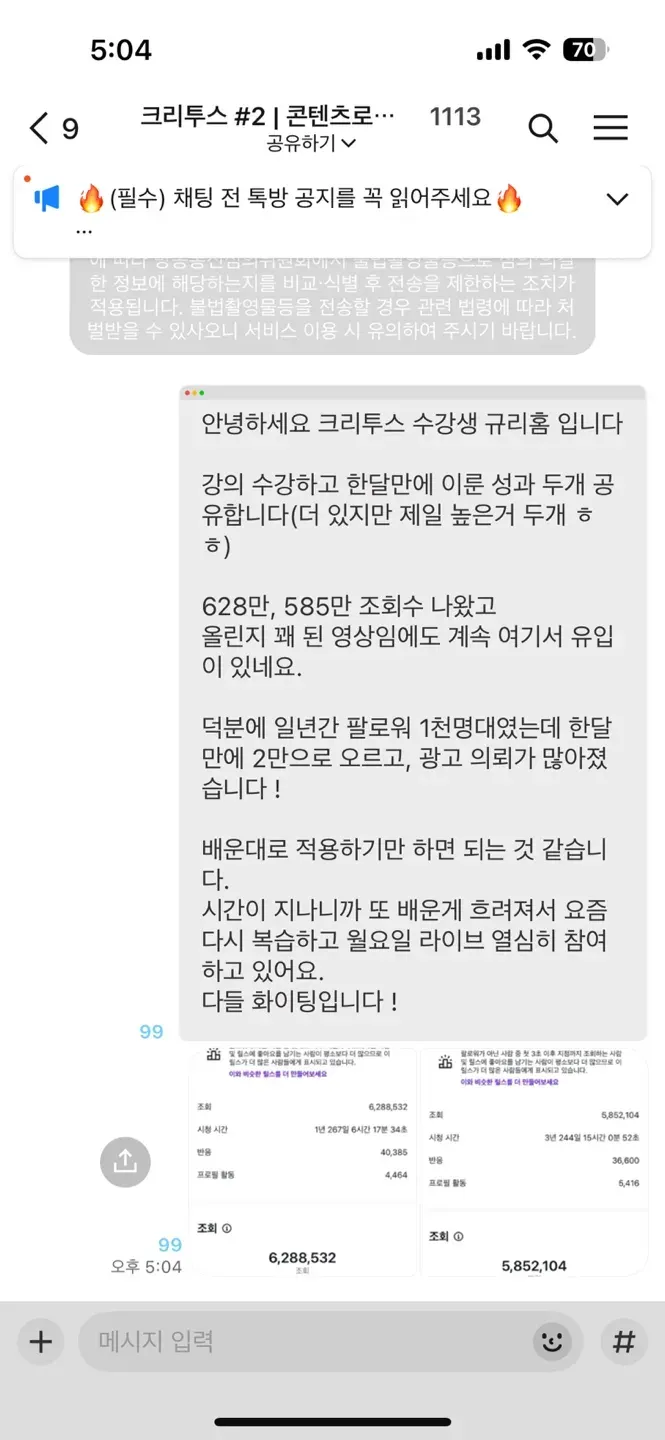
Task: Open the plus attachment menu
Action: coord(40,1342)
